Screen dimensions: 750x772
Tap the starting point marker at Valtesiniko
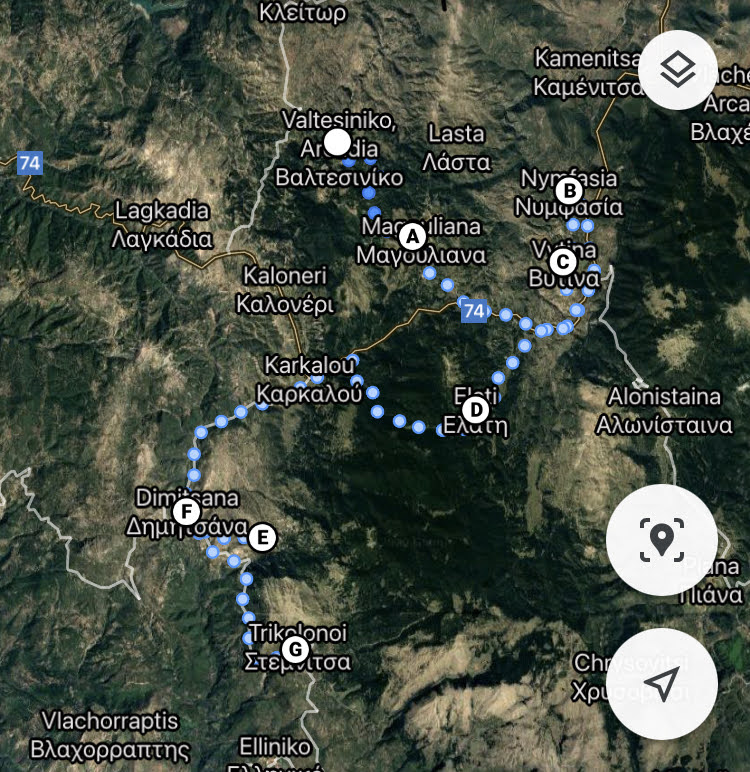338,141
